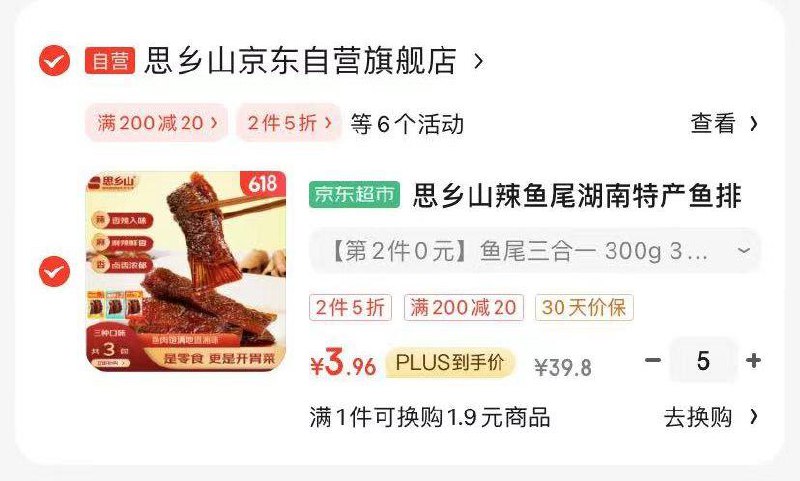Go to 去换购 add-on purchase

[711, 417]
